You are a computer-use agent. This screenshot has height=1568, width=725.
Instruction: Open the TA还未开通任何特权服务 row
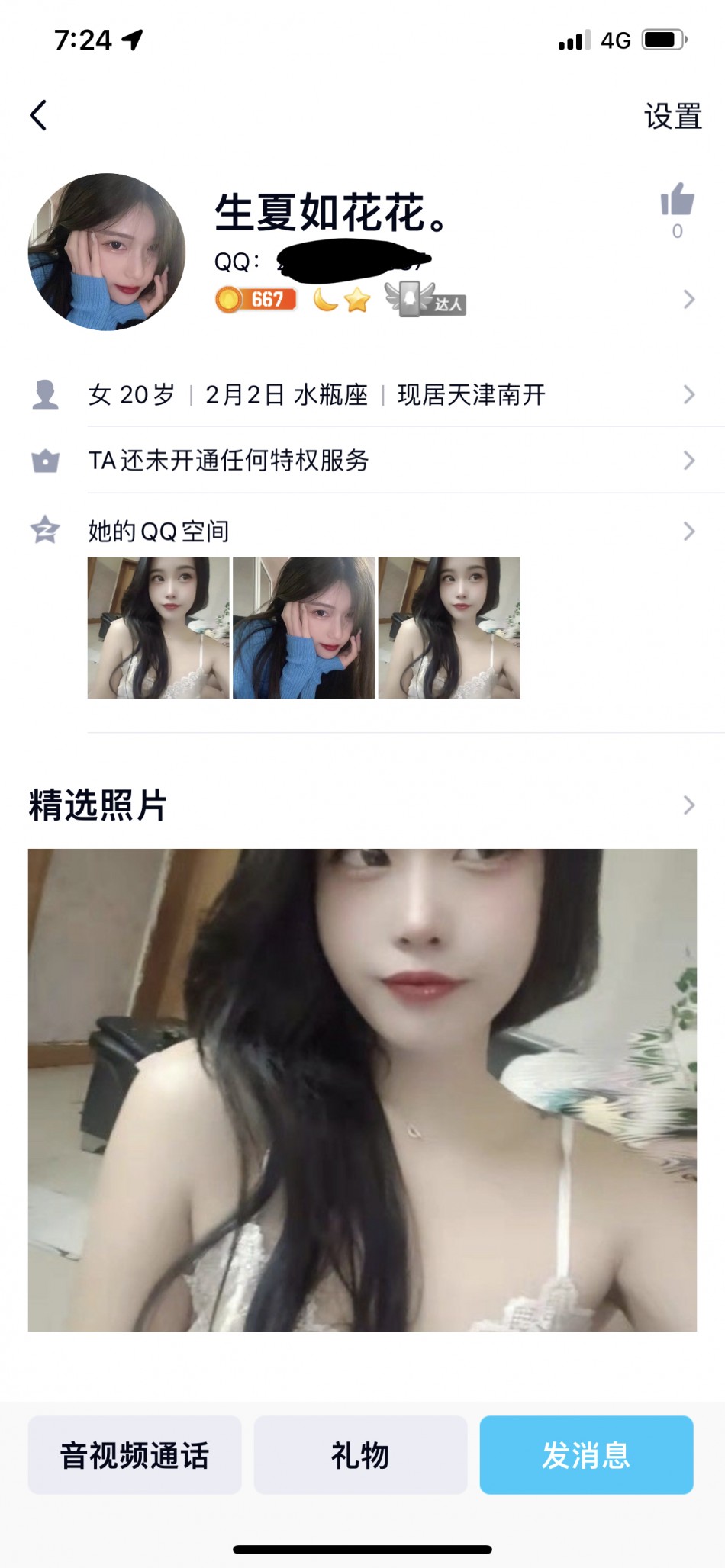point(382,461)
